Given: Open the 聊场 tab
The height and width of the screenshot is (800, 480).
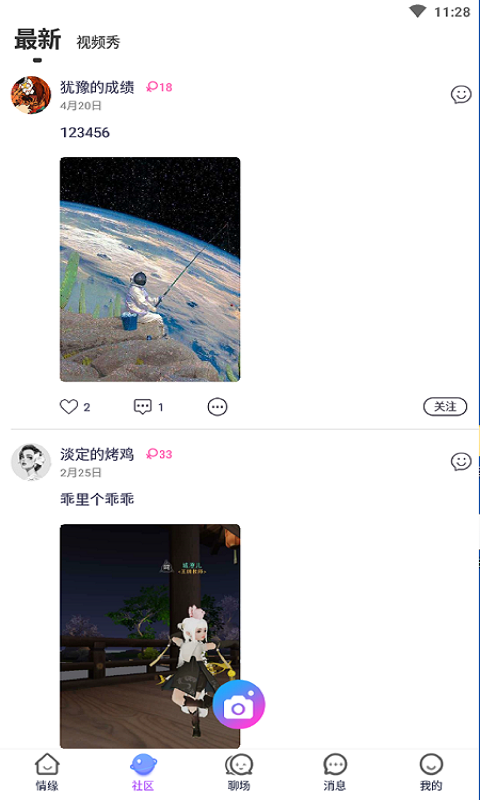Looking at the screenshot, I should (239, 772).
